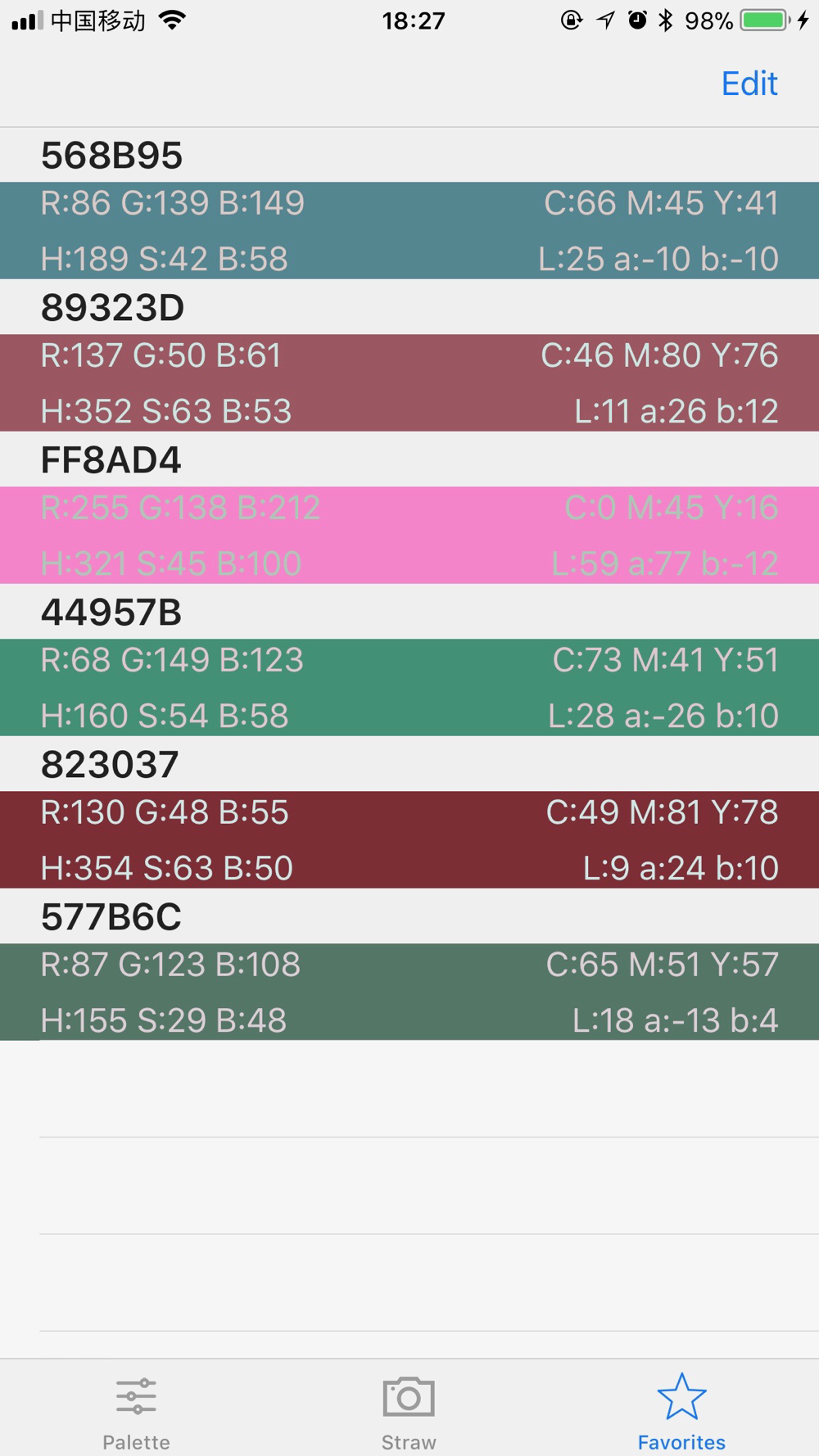Tap the Favorites star tab
Screen dimensions: 819x1456
[x=681, y=1412]
